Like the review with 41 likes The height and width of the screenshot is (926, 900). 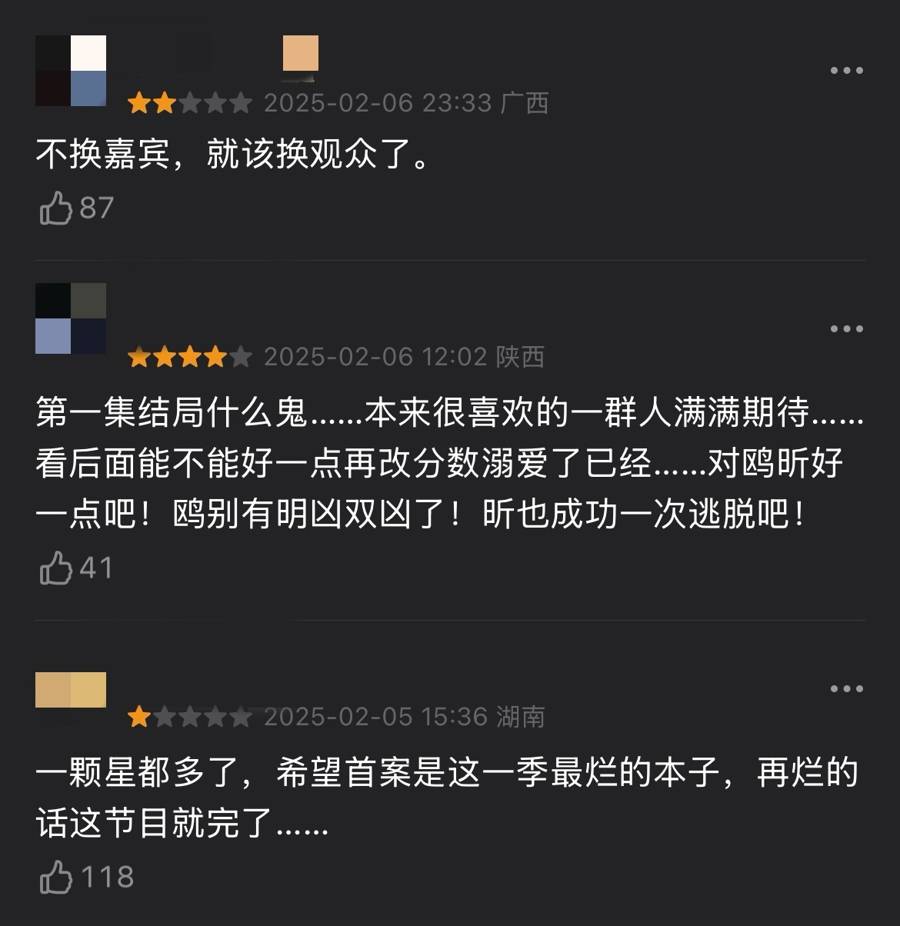tap(56, 568)
